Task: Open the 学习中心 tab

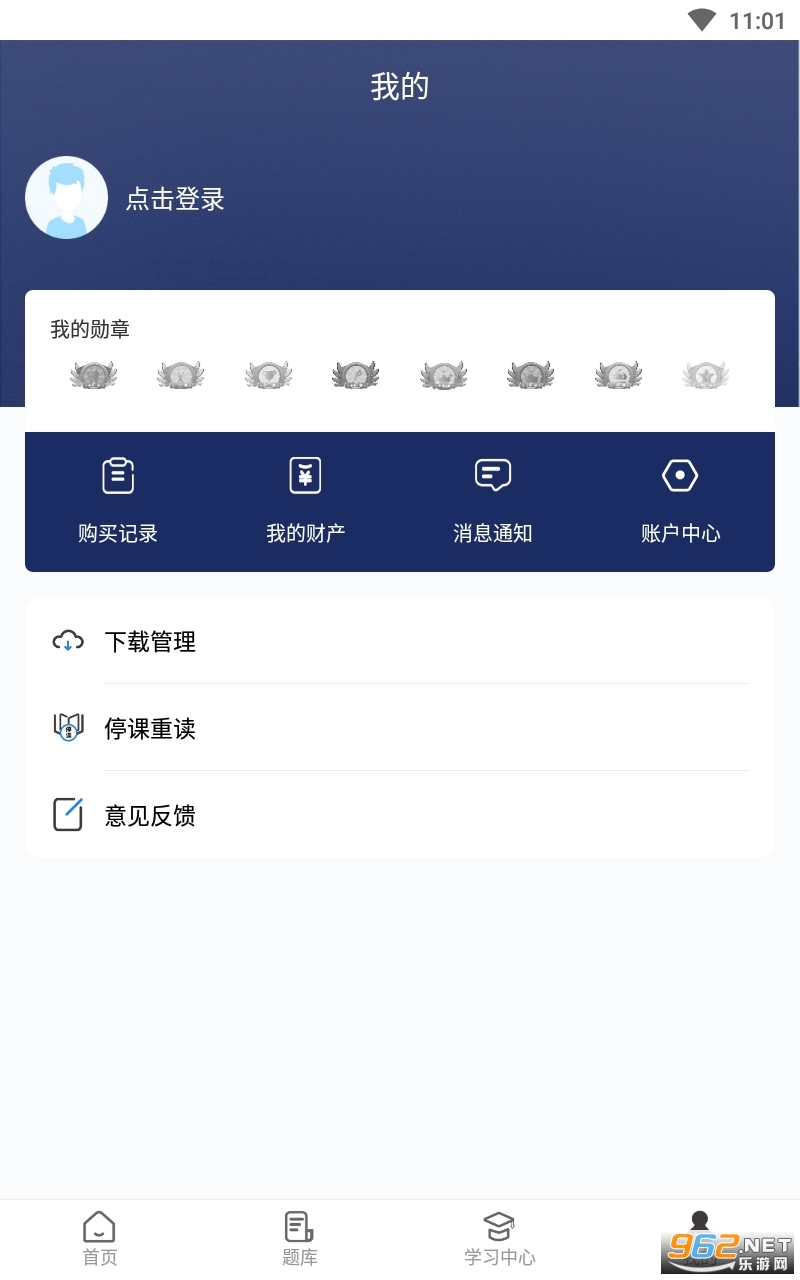Action: pyautogui.click(x=499, y=1240)
